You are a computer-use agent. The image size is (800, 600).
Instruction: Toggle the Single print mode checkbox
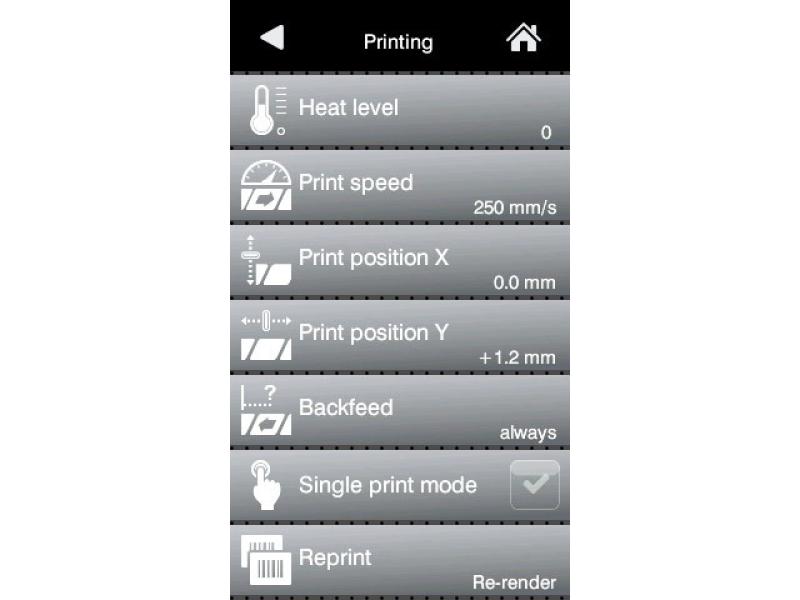(534, 485)
